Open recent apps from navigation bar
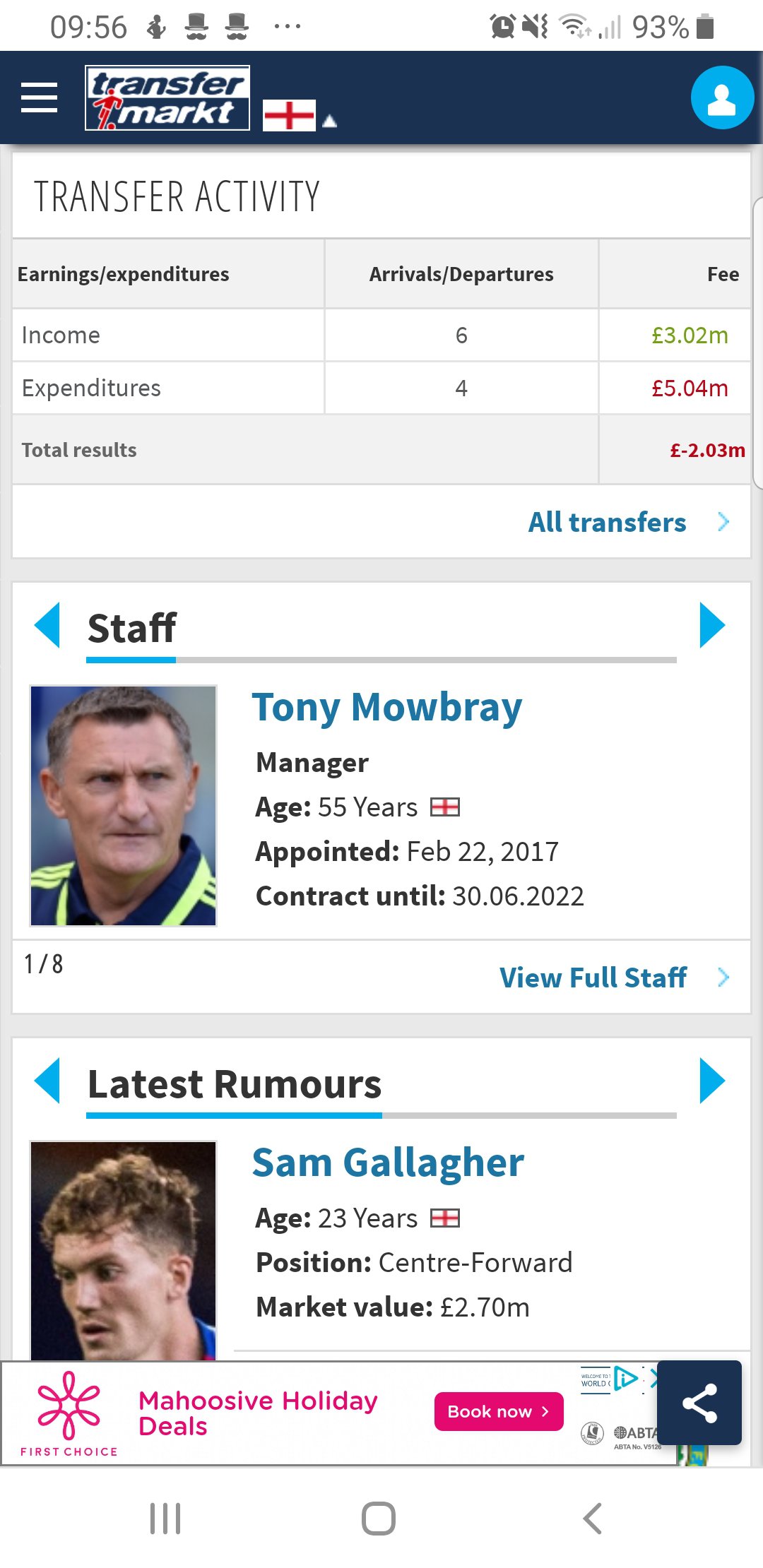Viewport: 763px width, 1568px height. coord(165,1519)
